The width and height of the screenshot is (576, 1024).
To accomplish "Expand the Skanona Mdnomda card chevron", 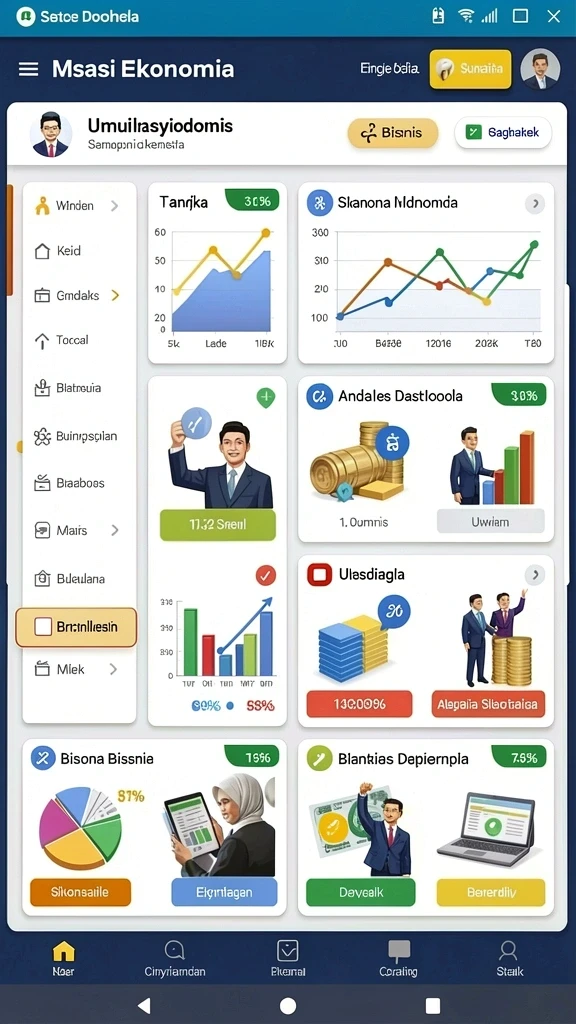I will click(x=535, y=204).
